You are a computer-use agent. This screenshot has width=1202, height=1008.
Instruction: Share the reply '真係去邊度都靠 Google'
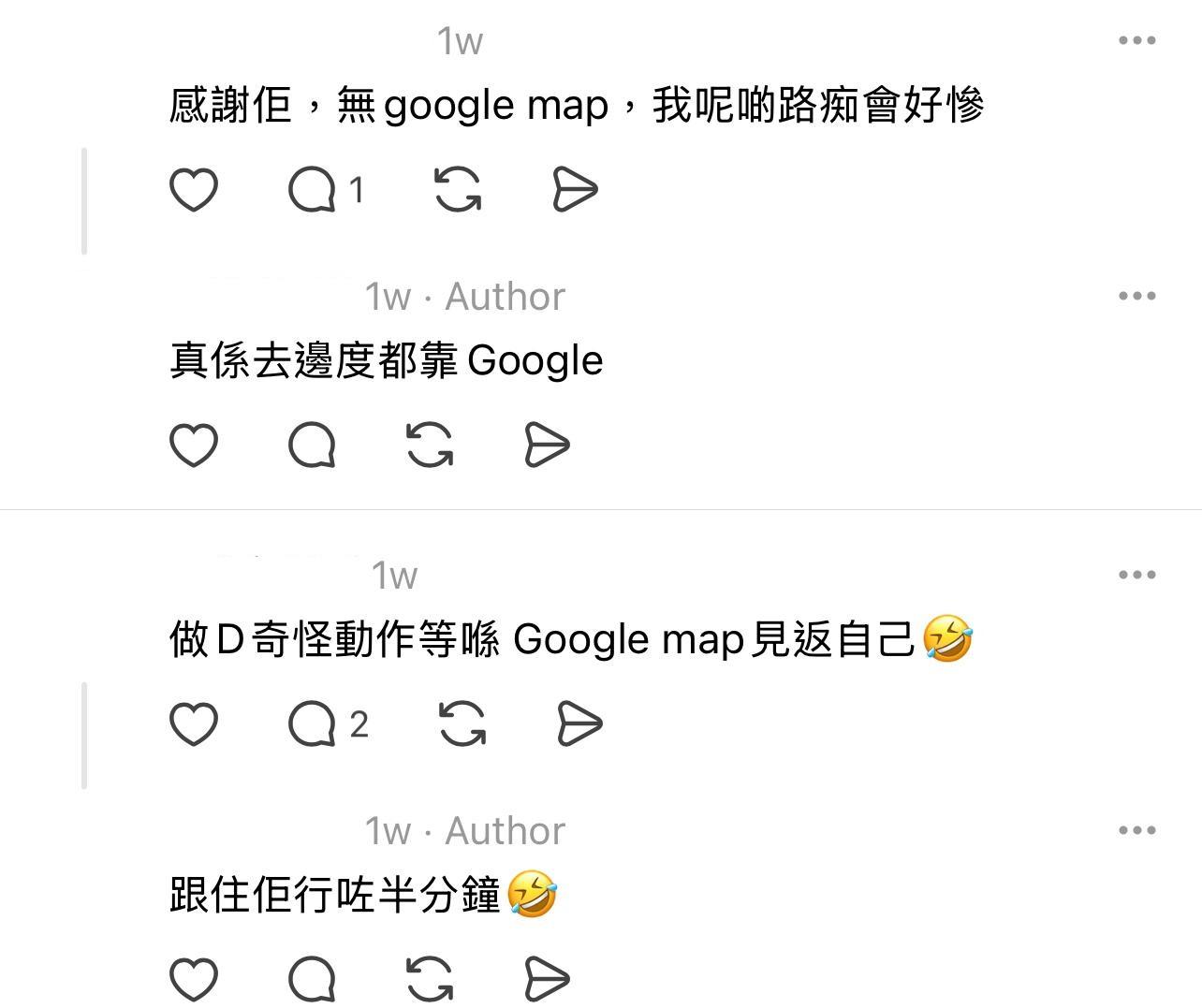pyautogui.click(x=547, y=444)
